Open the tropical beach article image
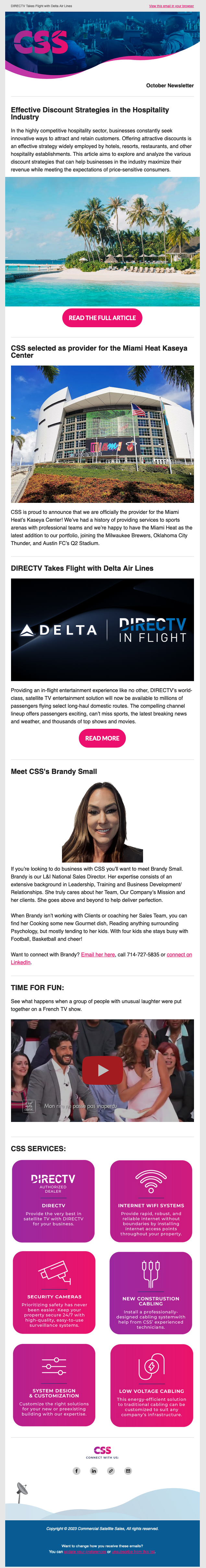The image size is (206, 1568). point(102,242)
